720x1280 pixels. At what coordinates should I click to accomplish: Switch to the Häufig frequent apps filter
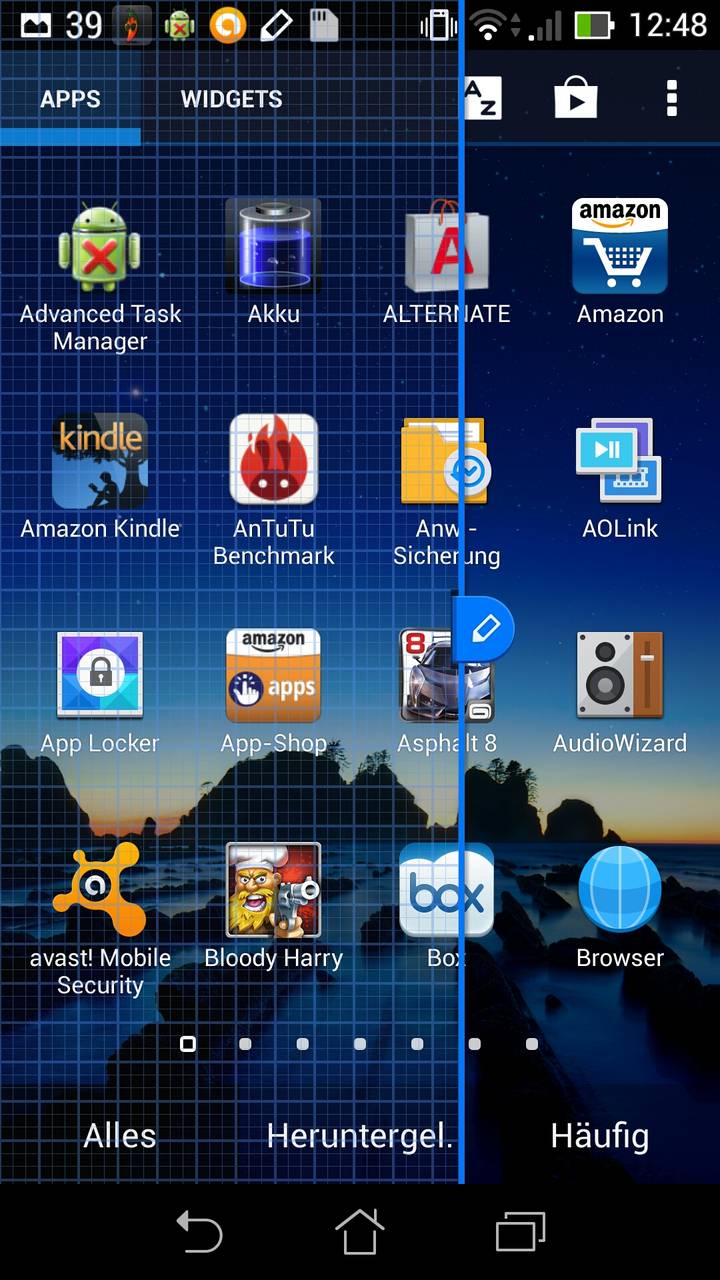click(600, 1136)
